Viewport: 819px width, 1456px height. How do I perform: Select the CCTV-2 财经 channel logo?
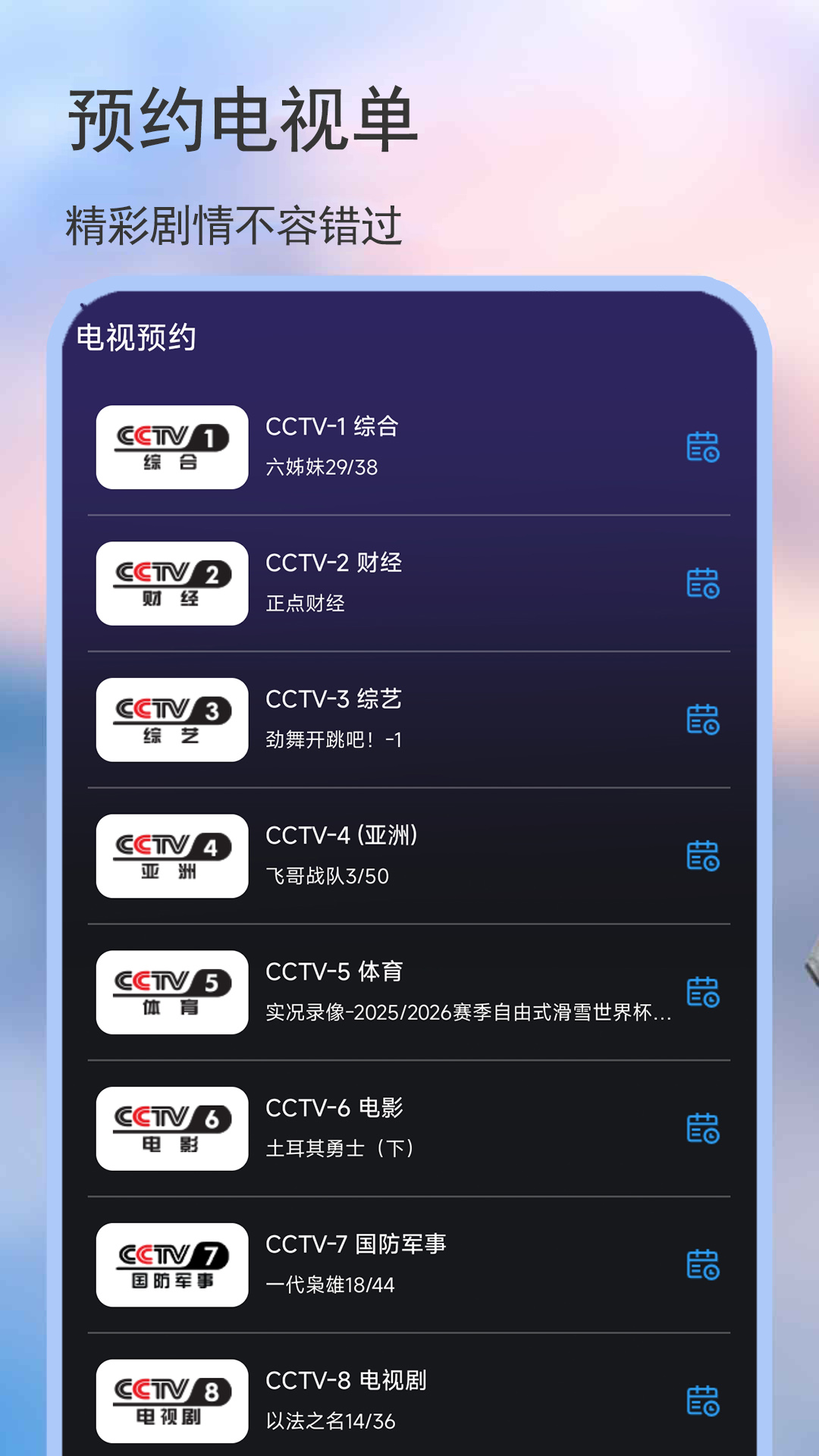point(171,584)
